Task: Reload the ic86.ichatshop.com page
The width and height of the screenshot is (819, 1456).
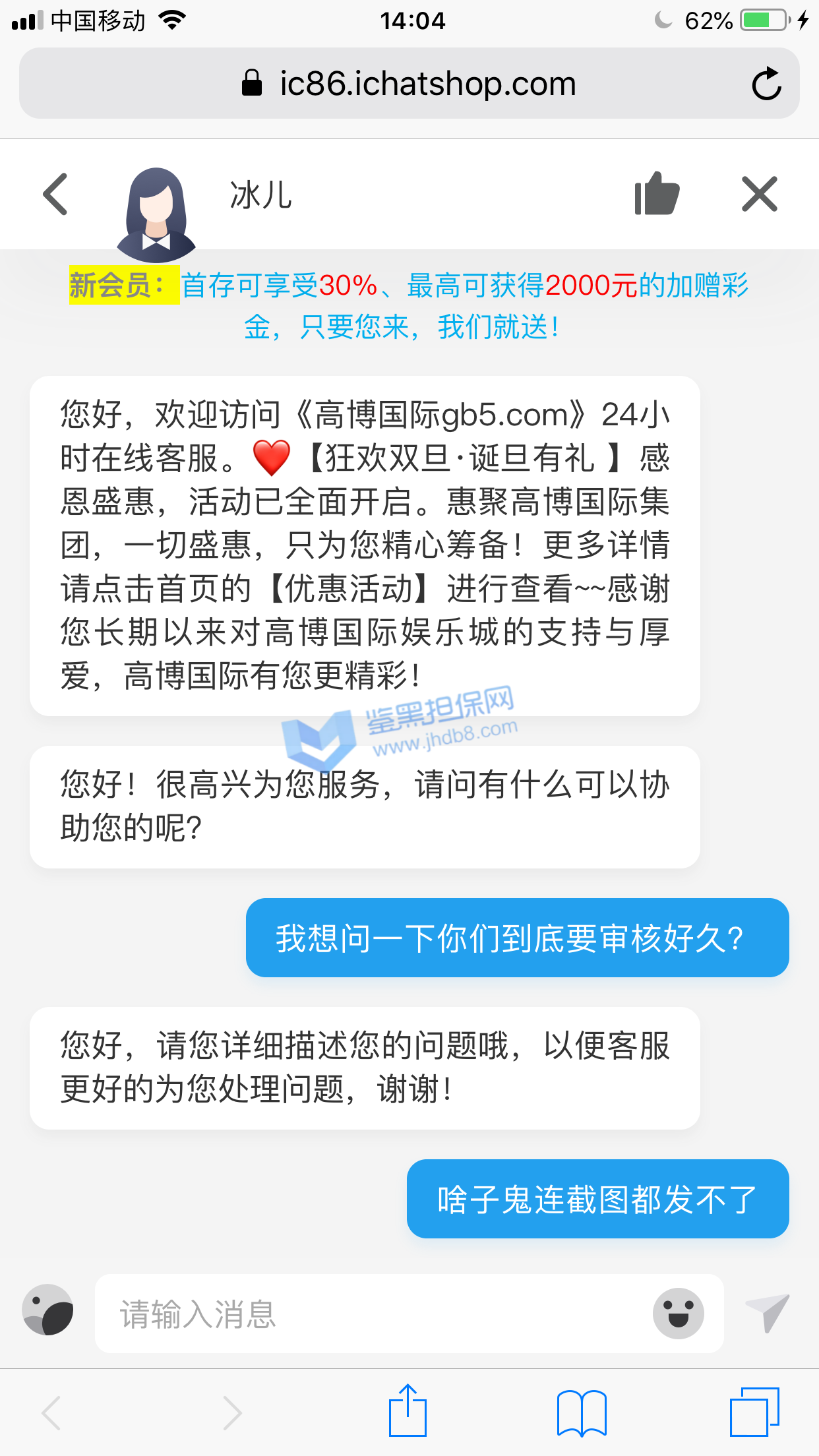Action: pyautogui.click(x=766, y=84)
